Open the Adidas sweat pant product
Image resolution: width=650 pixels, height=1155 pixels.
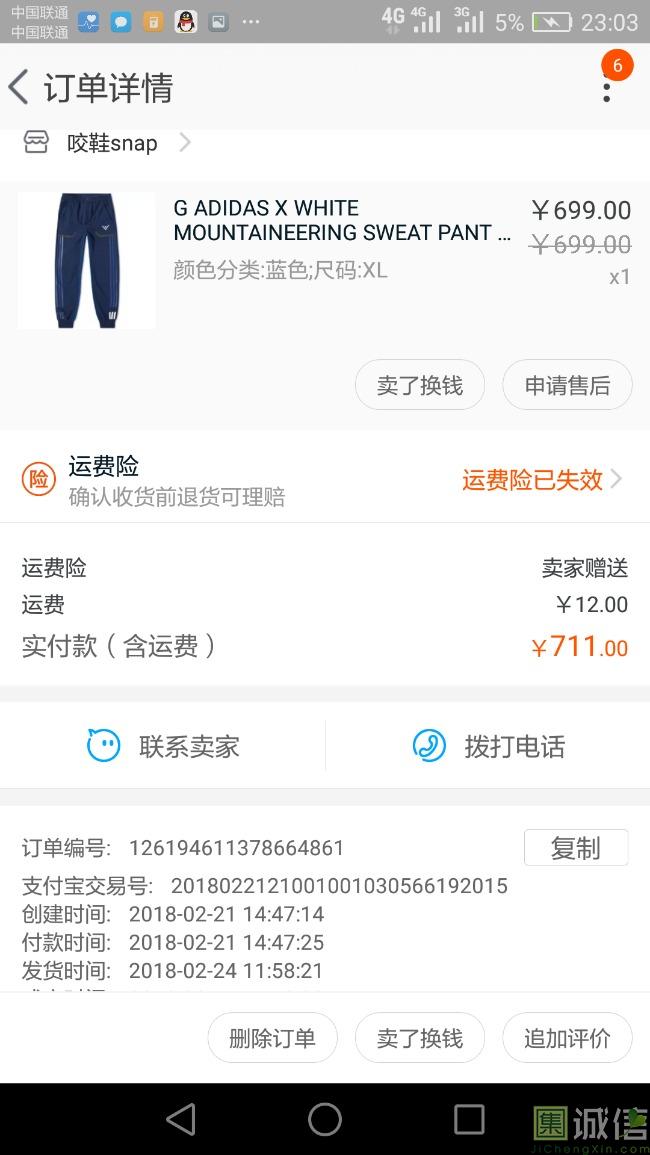pyautogui.click(x=340, y=221)
